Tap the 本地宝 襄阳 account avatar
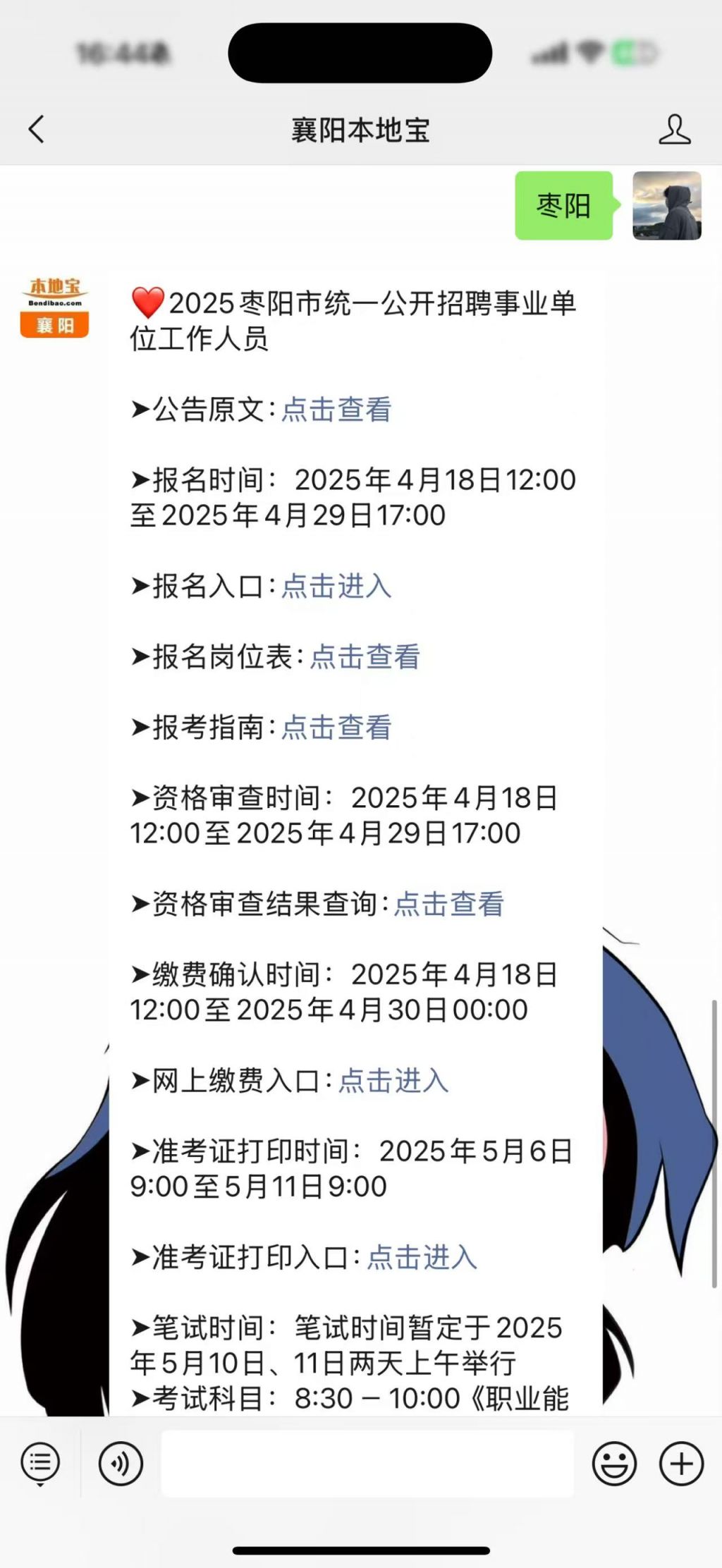Image resolution: width=722 pixels, height=1568 pixels. 54,307
